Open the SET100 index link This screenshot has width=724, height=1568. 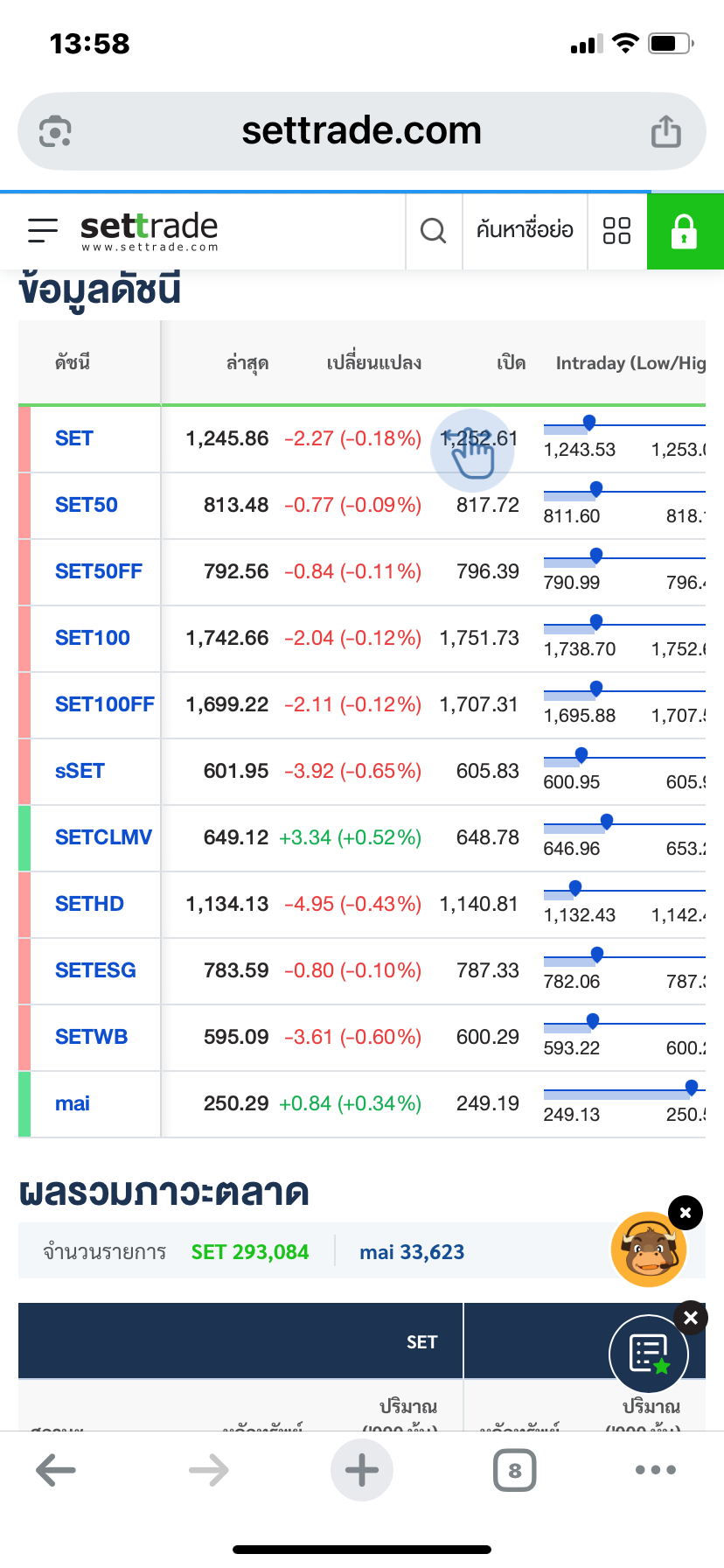[x=93, y=638]
